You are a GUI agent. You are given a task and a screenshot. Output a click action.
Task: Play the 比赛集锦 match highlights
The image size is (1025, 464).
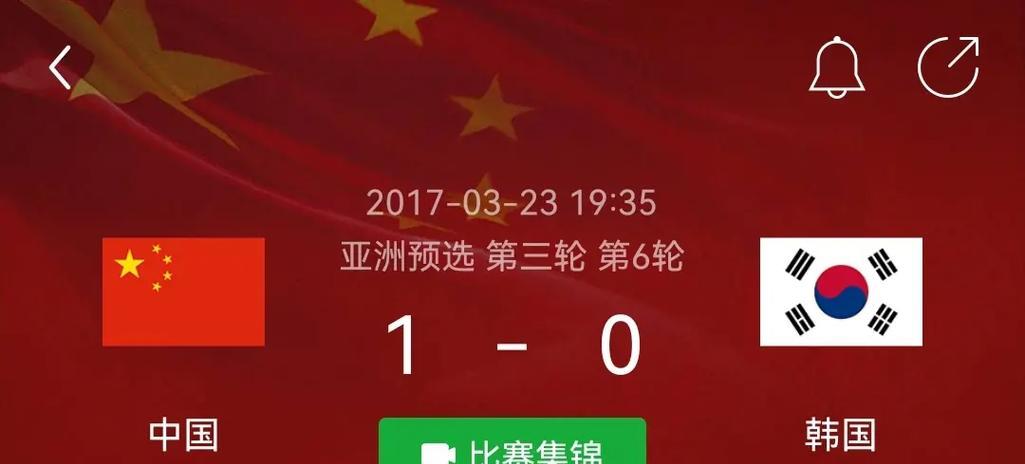point(512,445)
